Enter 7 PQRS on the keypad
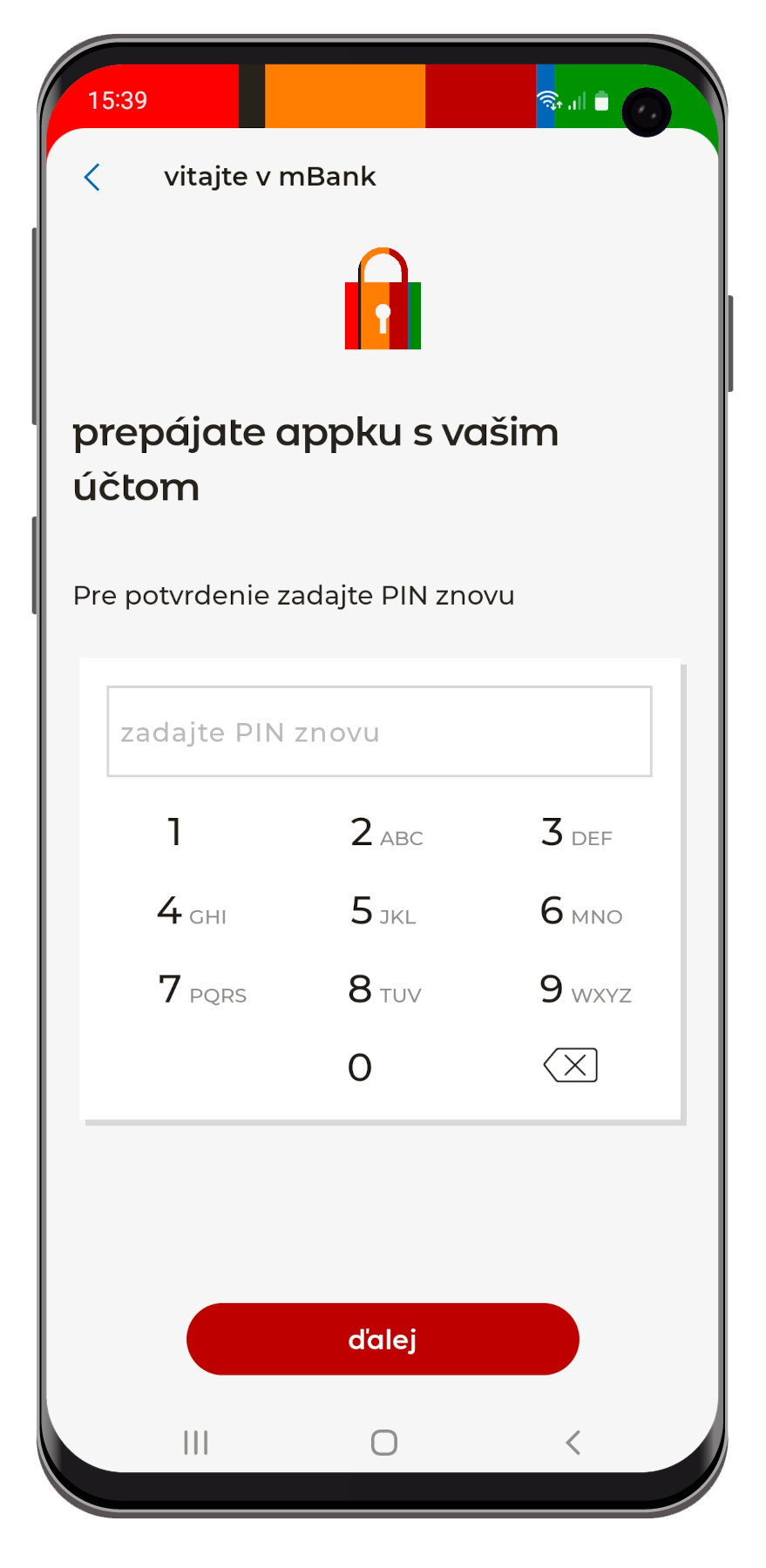766x1568 pixels. pyautogui.click(x=202, y=990)
